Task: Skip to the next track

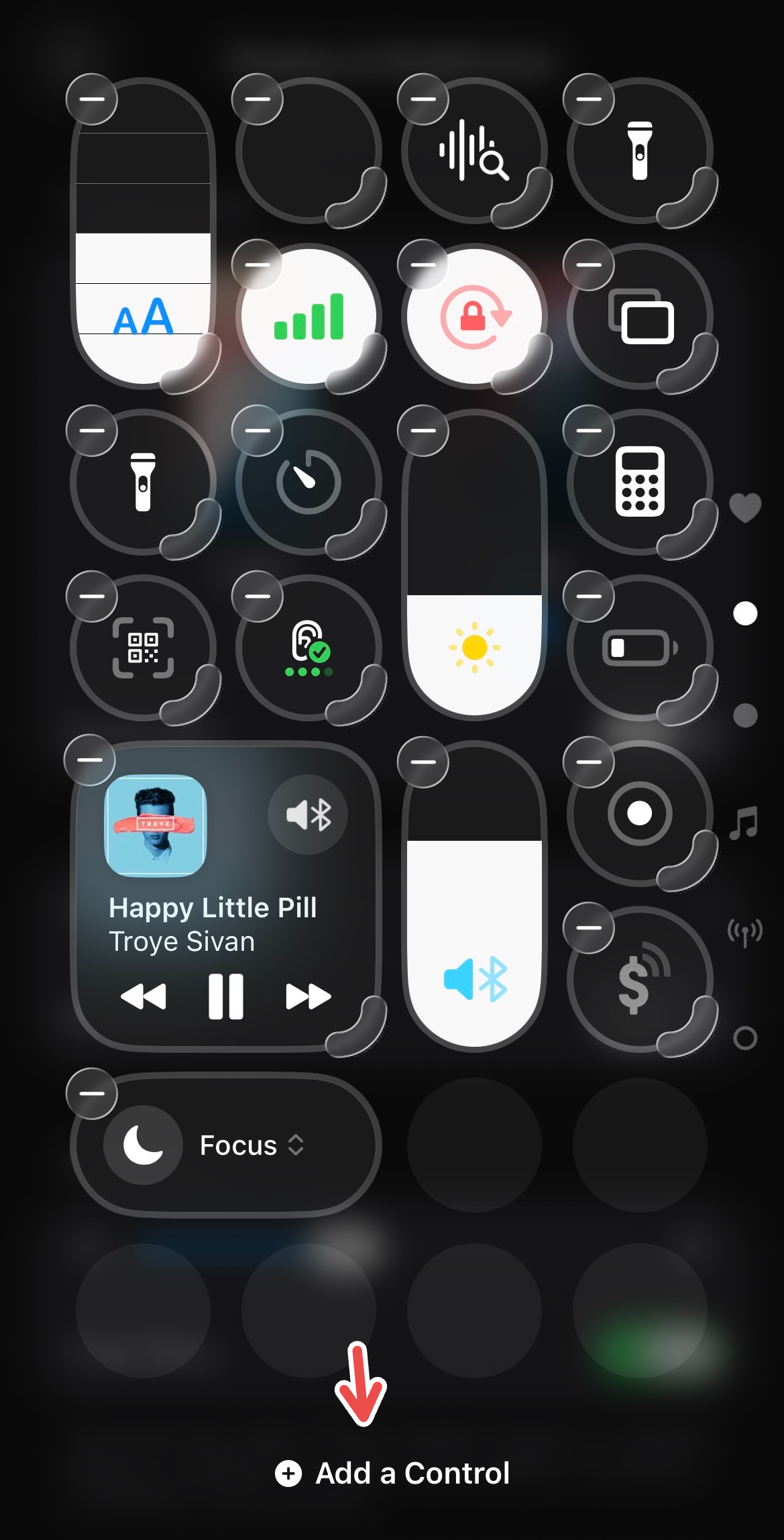Action: click(x=309, y=996)
